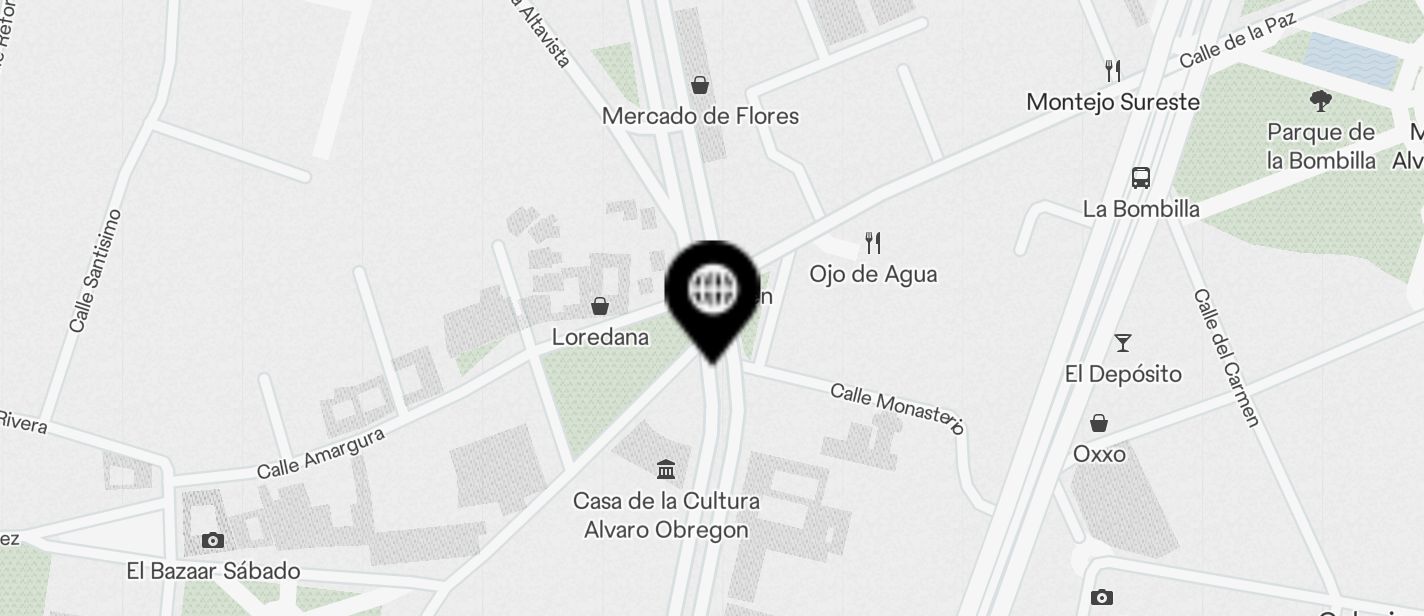Open the Oxxo store marker
The width and height of the screenshot is (1424, 616).
1099,424
